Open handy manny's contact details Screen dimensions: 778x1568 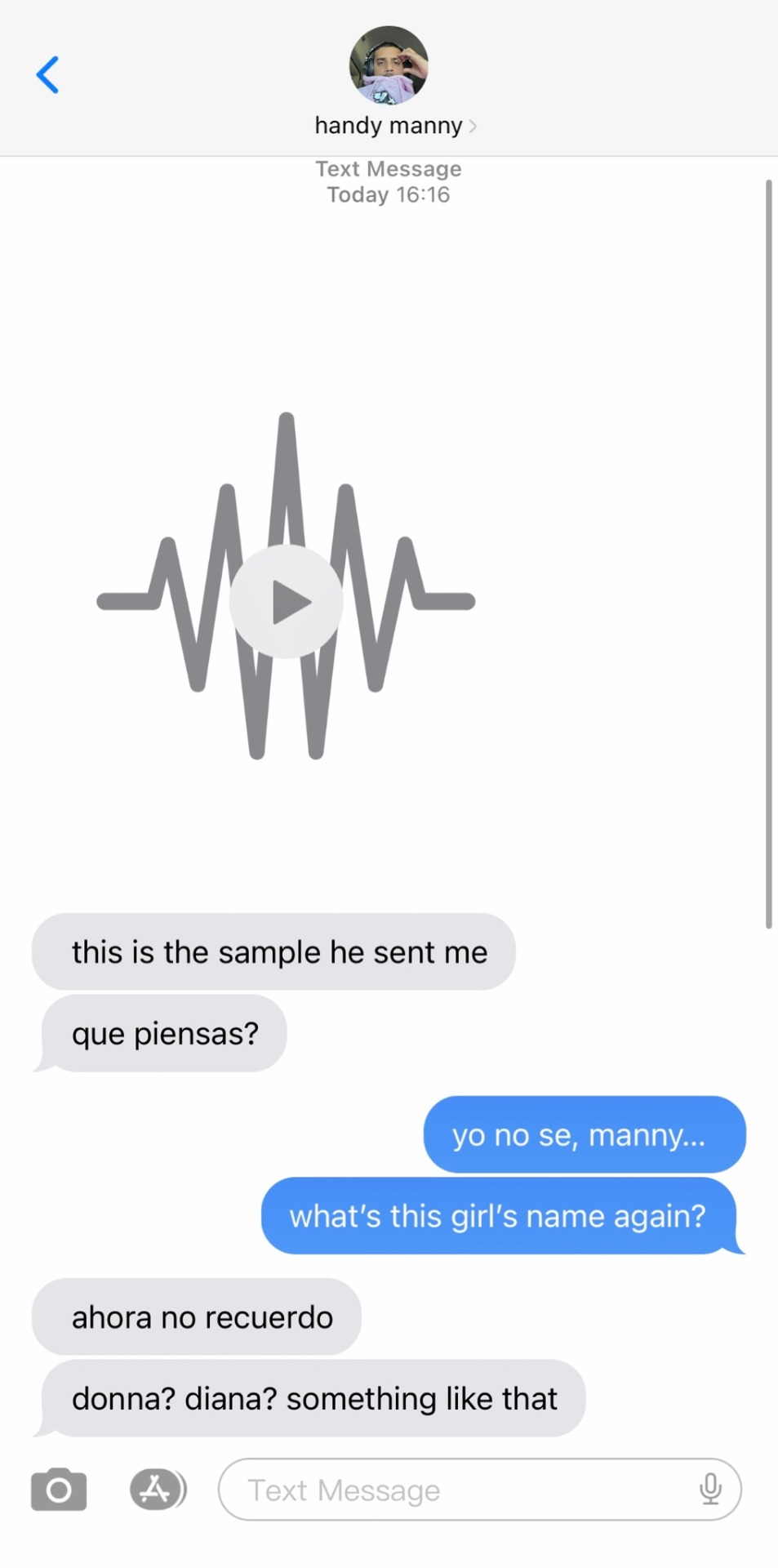[389, 82]
